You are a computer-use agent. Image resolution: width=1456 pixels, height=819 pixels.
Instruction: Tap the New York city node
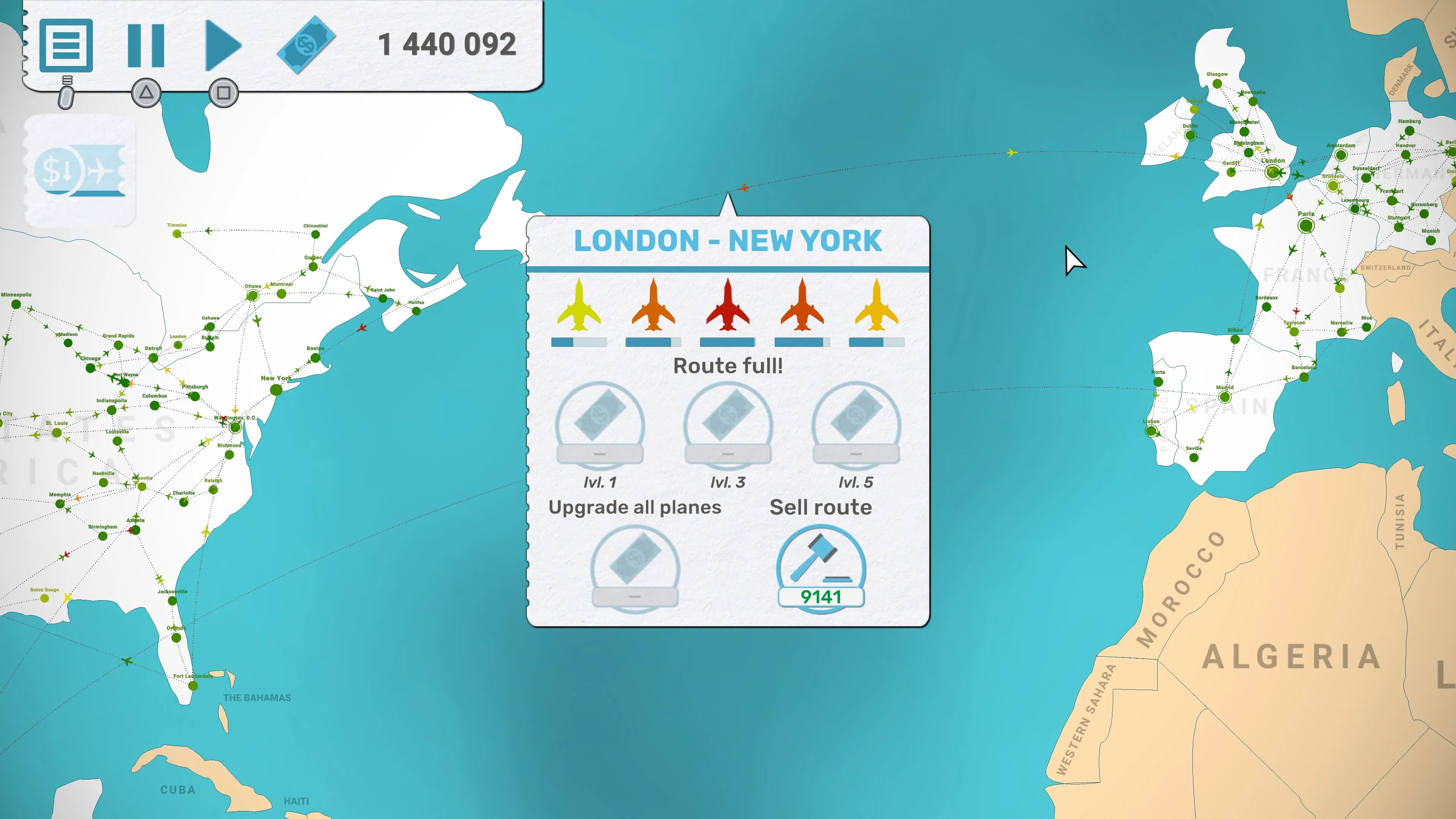(x=276, y=389)
